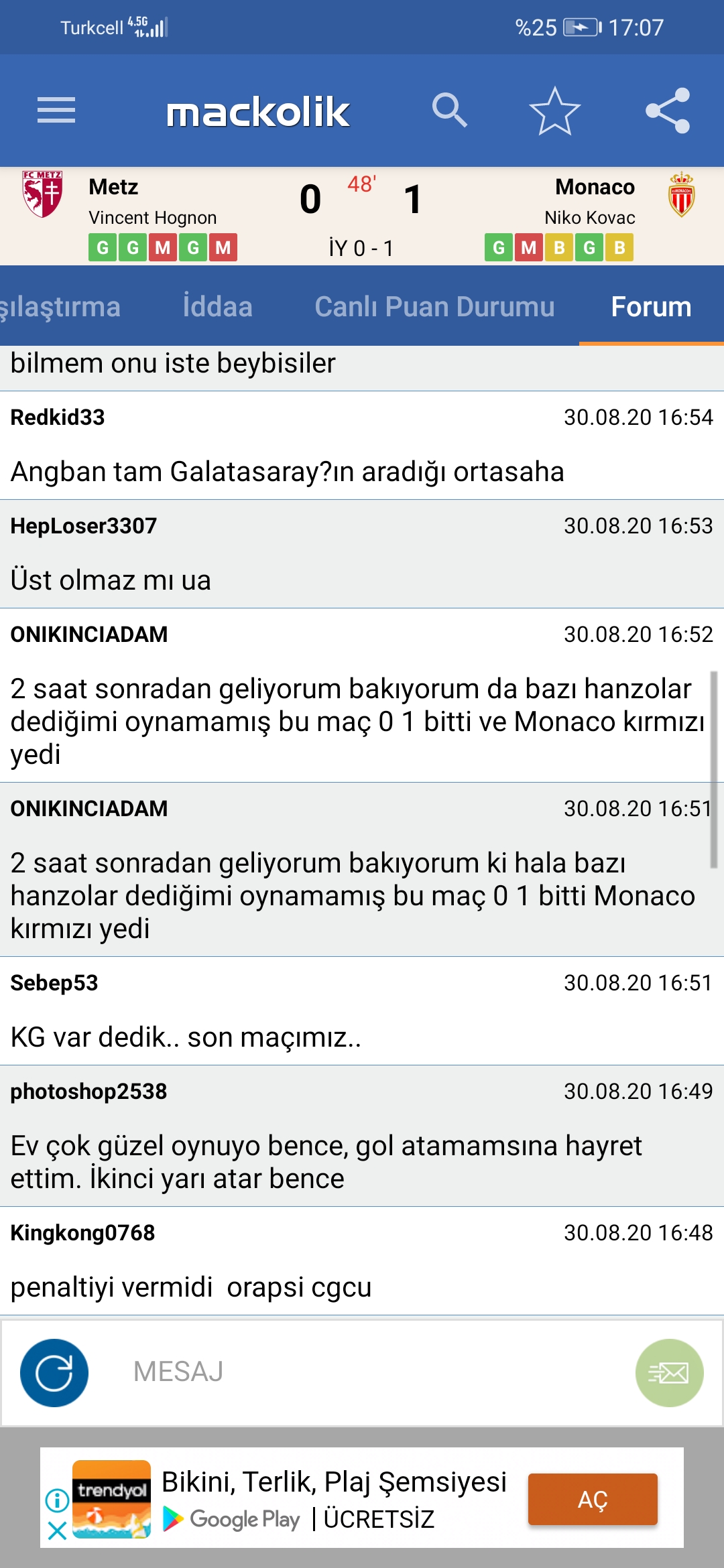Screen dimensions: 724x1568
Task: Close the trendyol ad banner
Action: tap(57, 1530)
